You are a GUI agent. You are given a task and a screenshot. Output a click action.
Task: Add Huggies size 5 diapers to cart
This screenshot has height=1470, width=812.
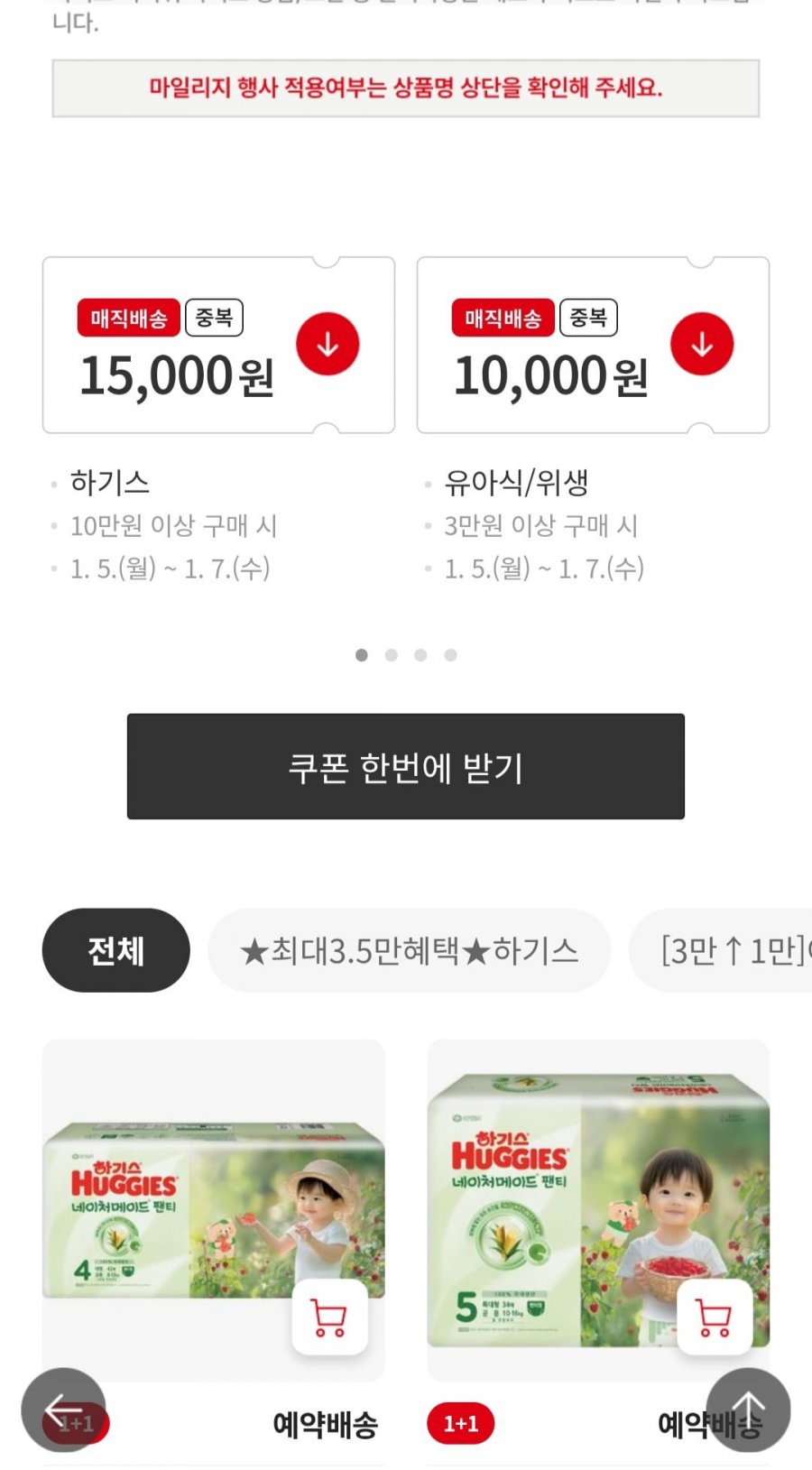[715, 1317]
